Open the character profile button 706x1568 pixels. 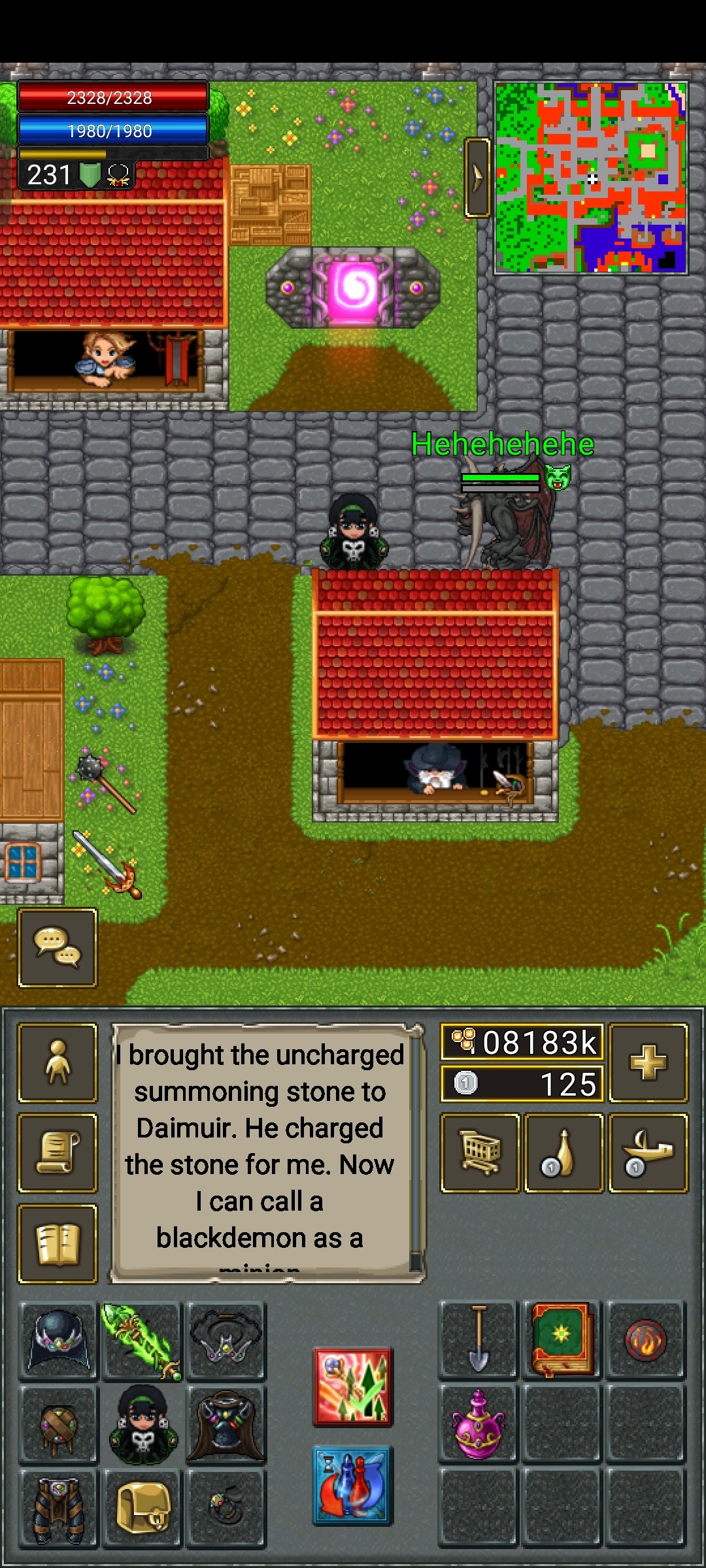[x=58, y=1062]
